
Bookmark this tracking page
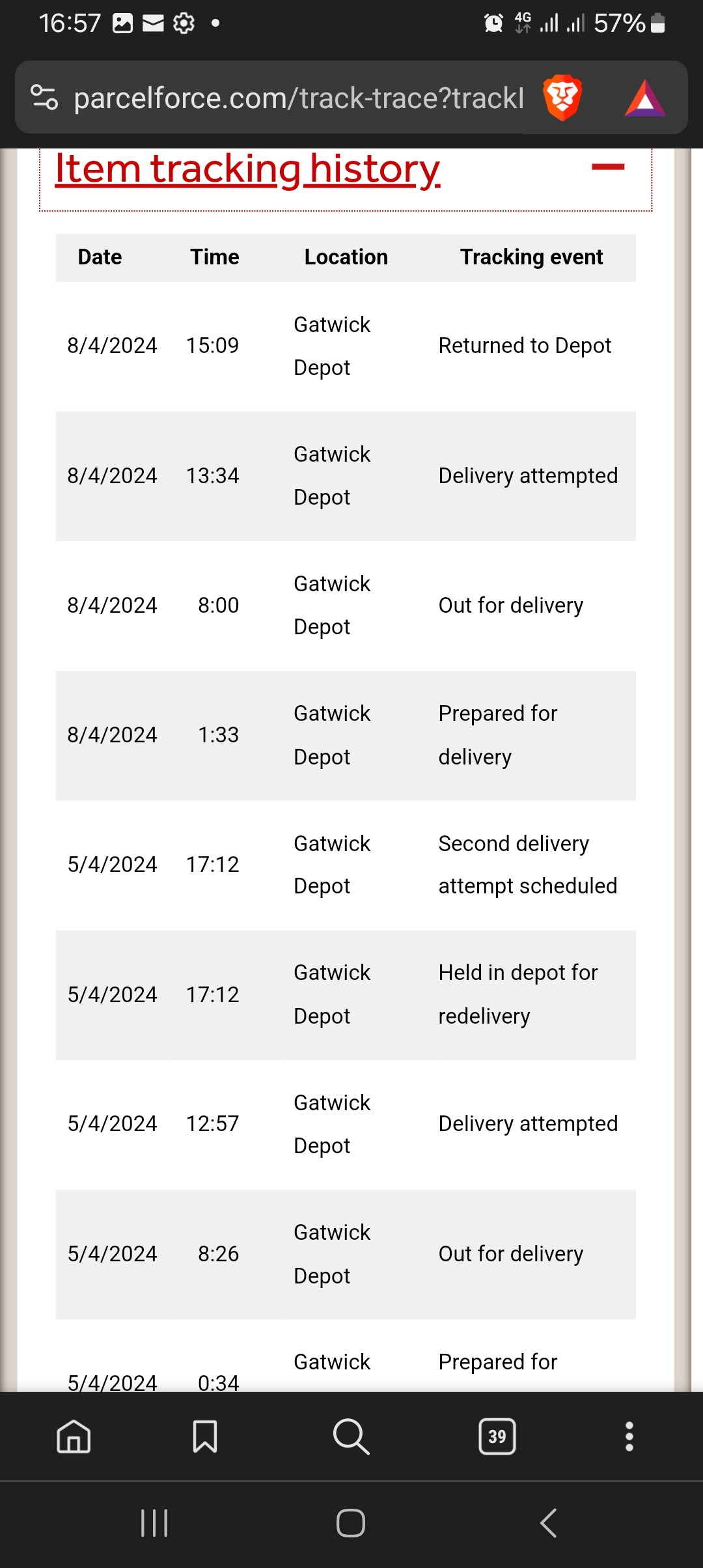(205, 1436)
